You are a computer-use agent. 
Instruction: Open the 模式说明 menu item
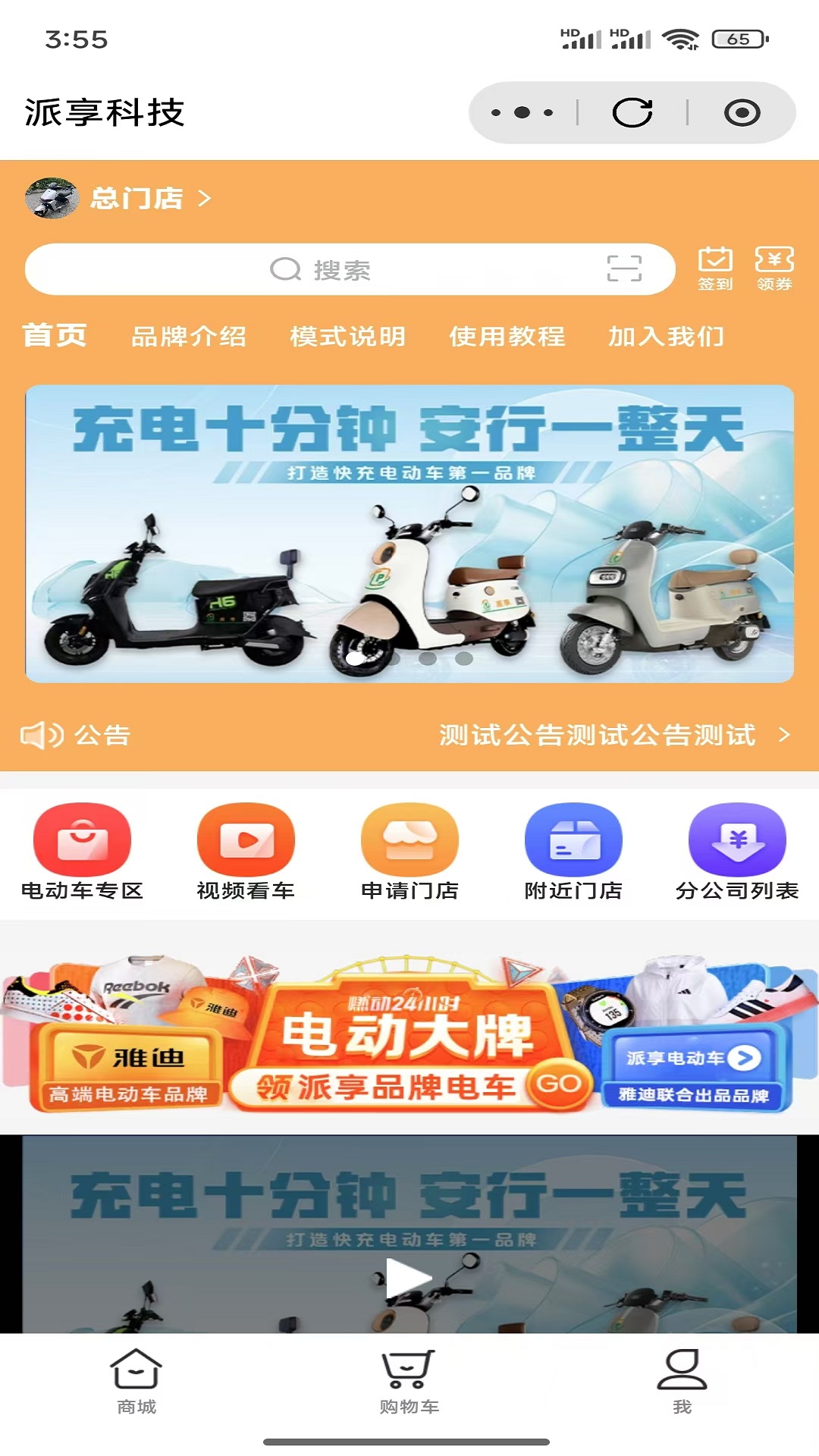pos(347,337)
